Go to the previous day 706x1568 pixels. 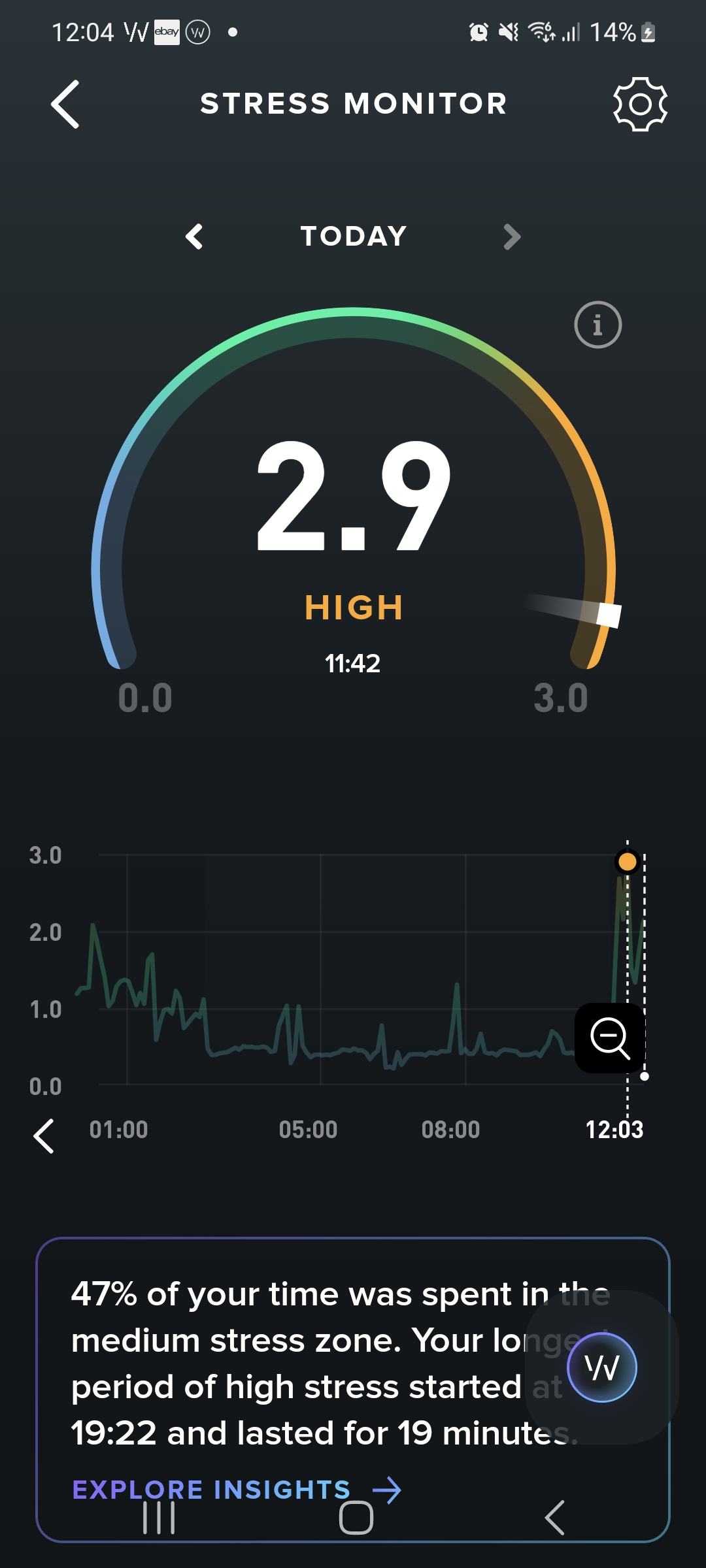tap(195, 237)
